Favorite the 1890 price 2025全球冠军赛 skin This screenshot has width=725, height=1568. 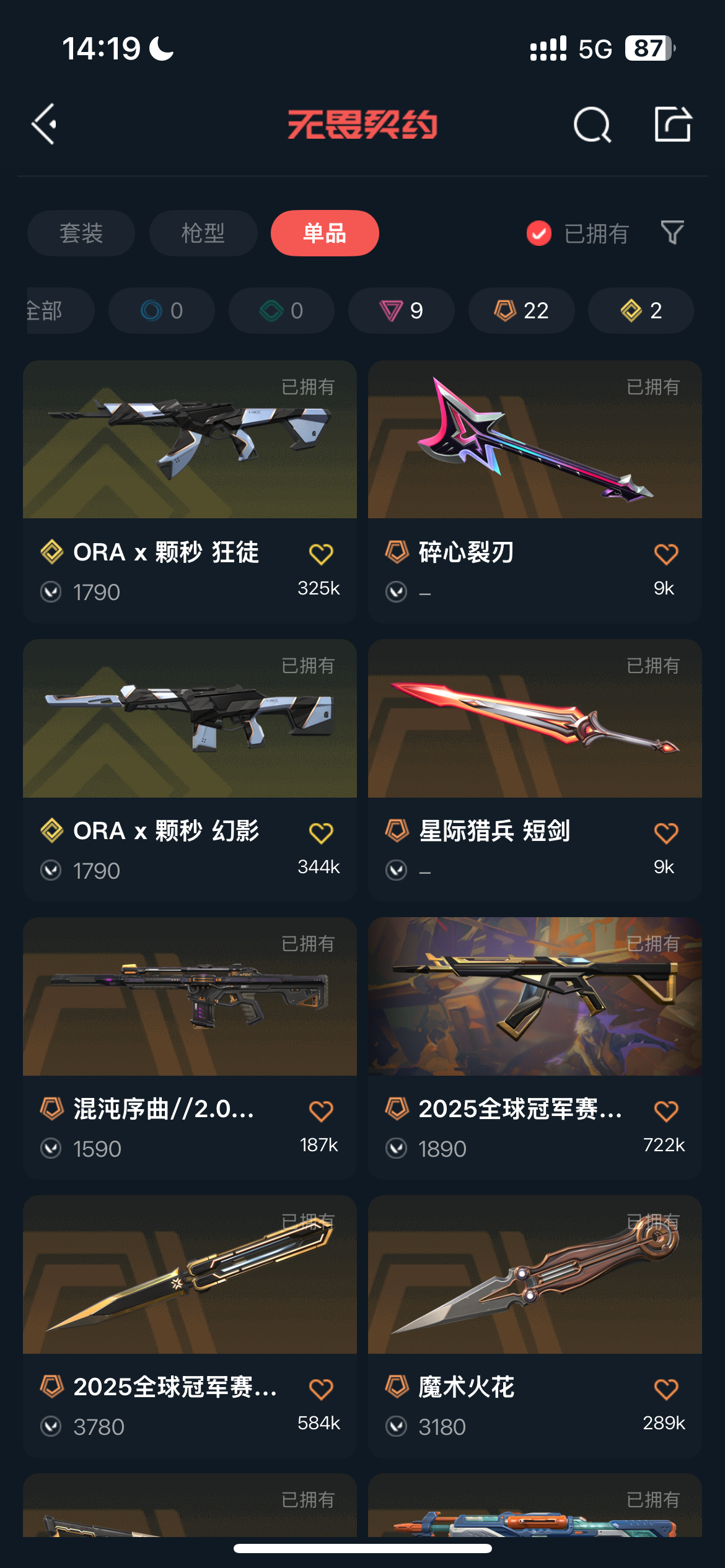666,1111
